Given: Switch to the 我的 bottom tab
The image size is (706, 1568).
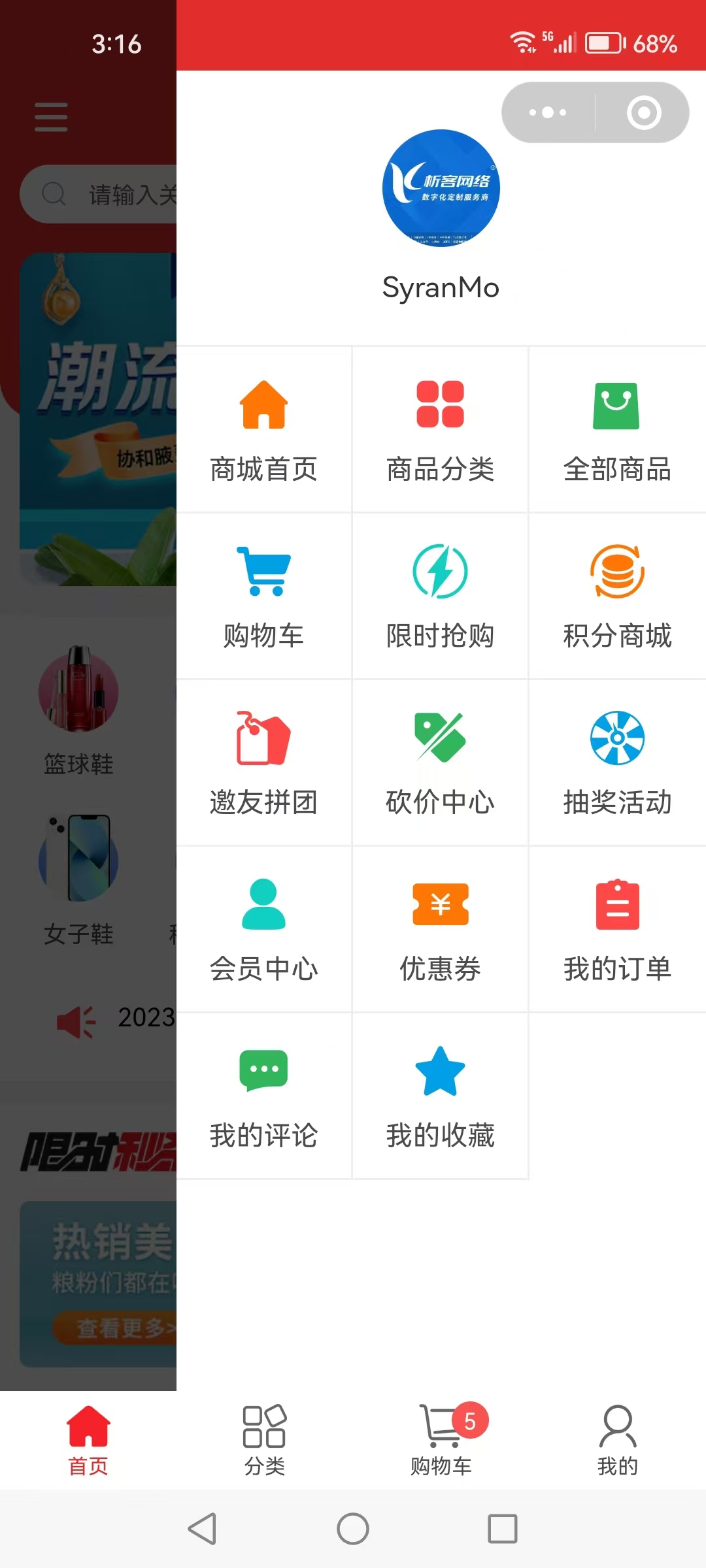Looking at the screenshot, I should (617, 1440).
